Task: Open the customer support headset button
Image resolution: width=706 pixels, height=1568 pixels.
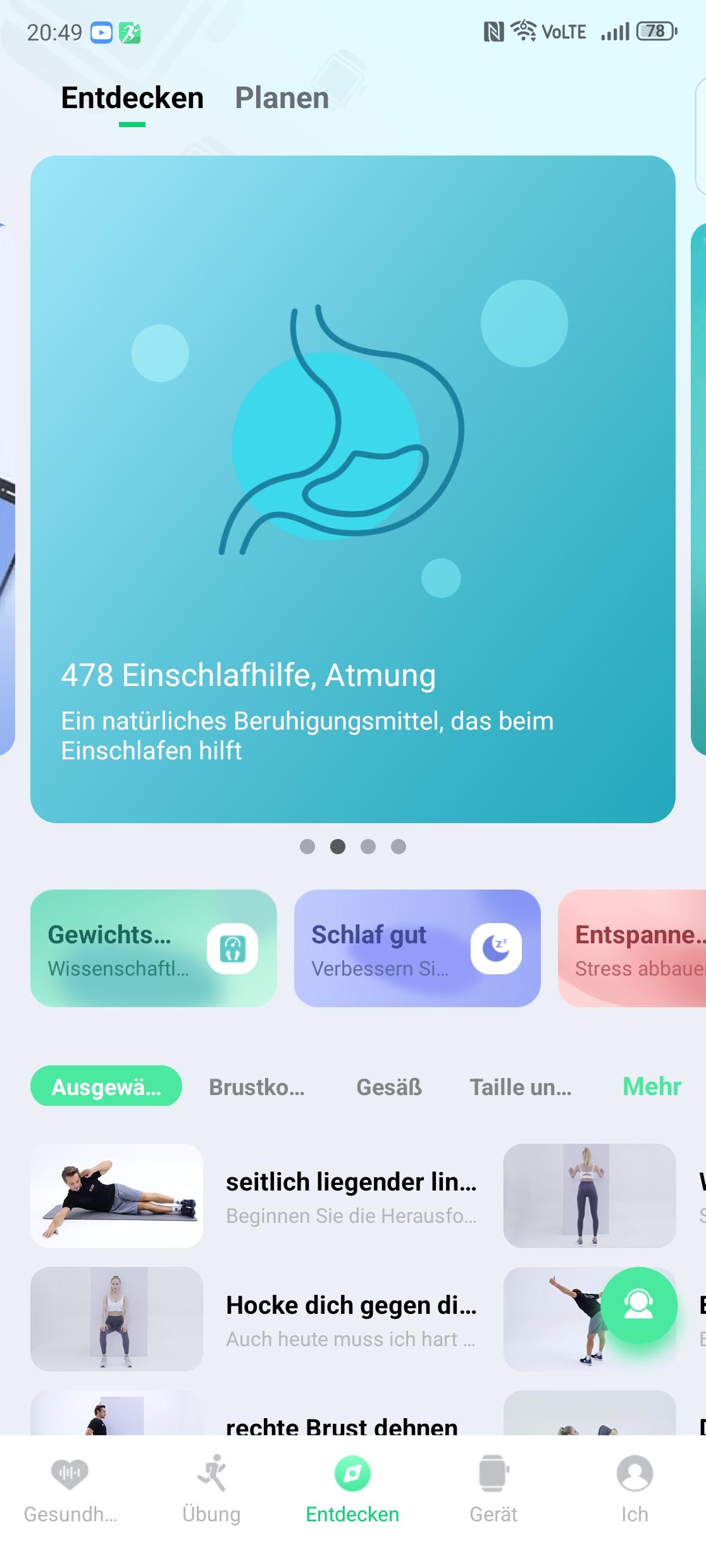Action: [638, 1305]
